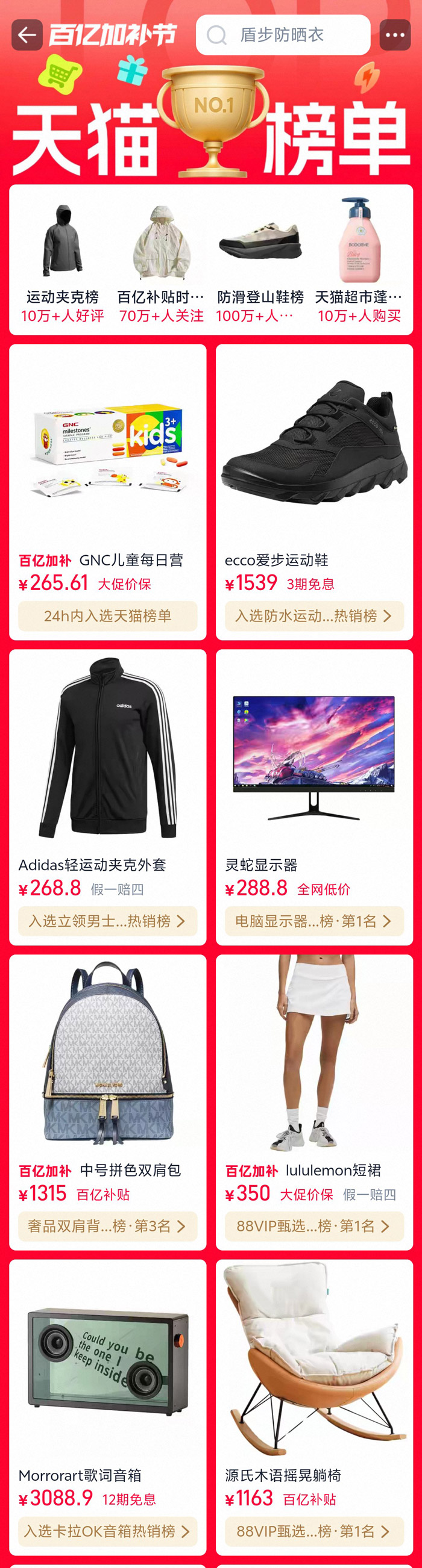Open the three-dot overflow menu
422x1568 pixels.
[x=394, y=36]
